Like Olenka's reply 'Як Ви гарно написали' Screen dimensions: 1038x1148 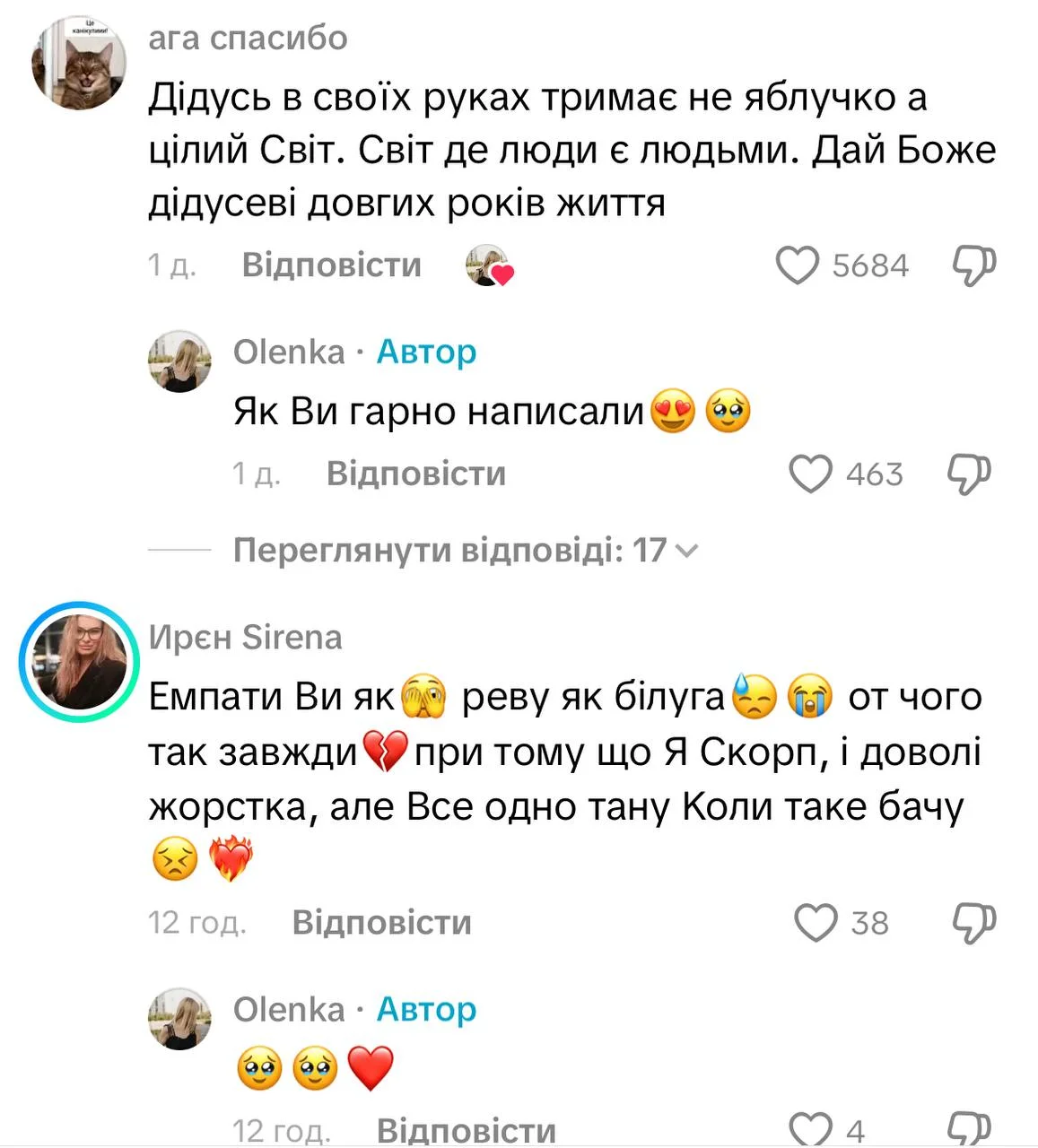point(810,474)
